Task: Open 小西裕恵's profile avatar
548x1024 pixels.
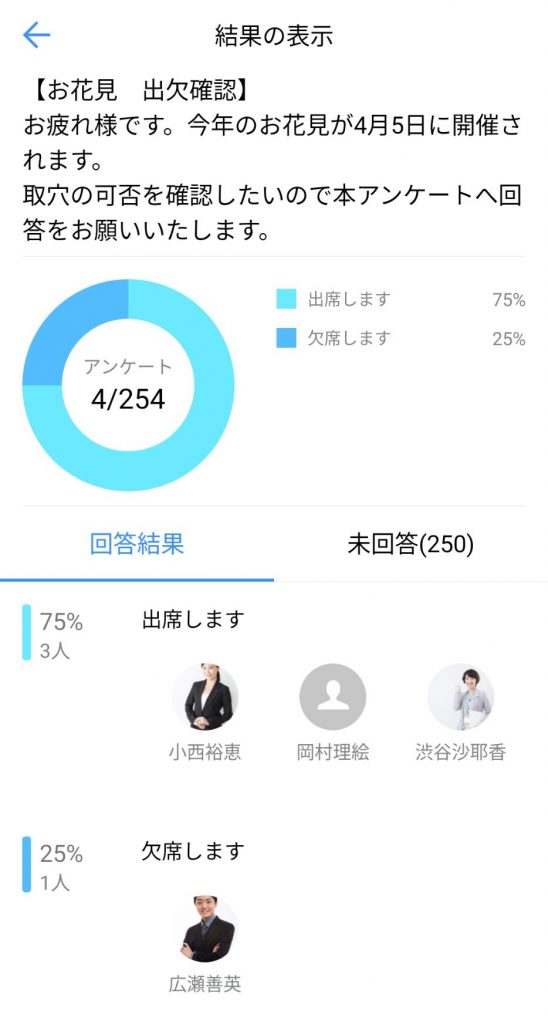Action: point(205,697)
